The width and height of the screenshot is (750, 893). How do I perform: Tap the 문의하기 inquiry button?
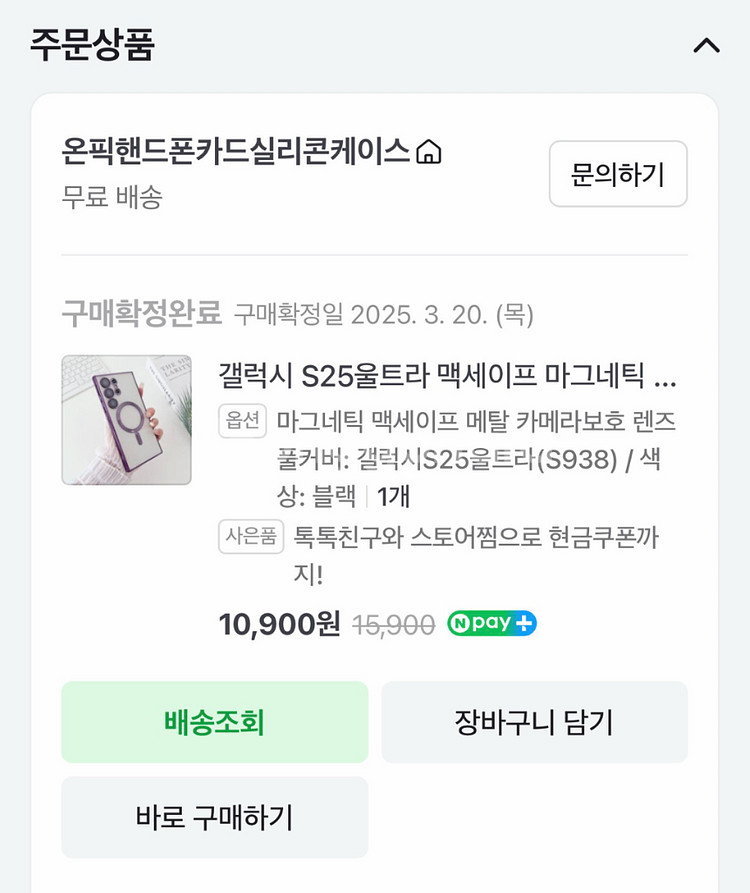tap(618, 174)
